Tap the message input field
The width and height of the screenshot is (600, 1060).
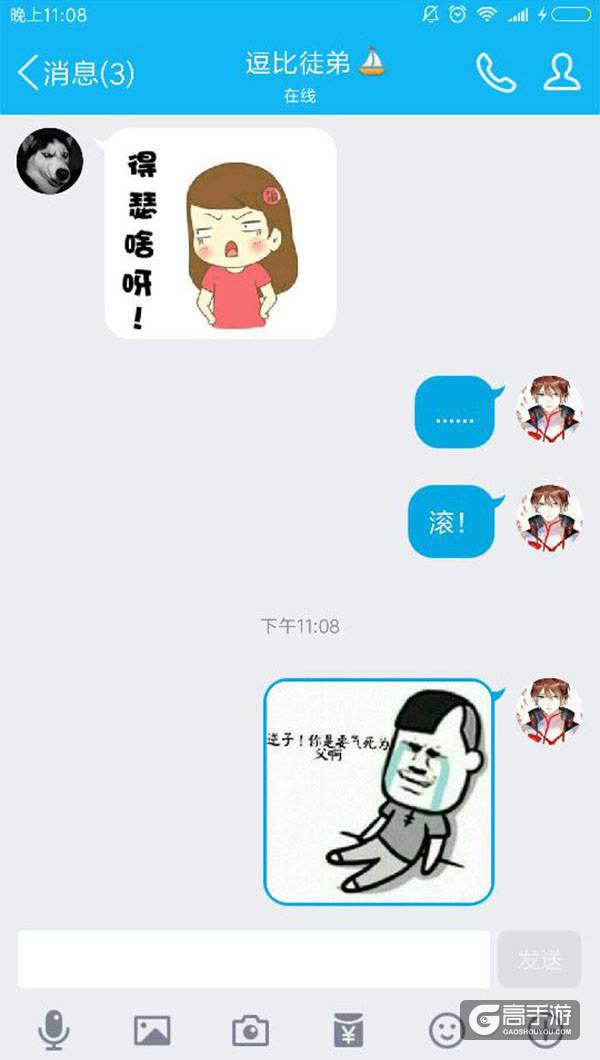[x=253, y=959]
